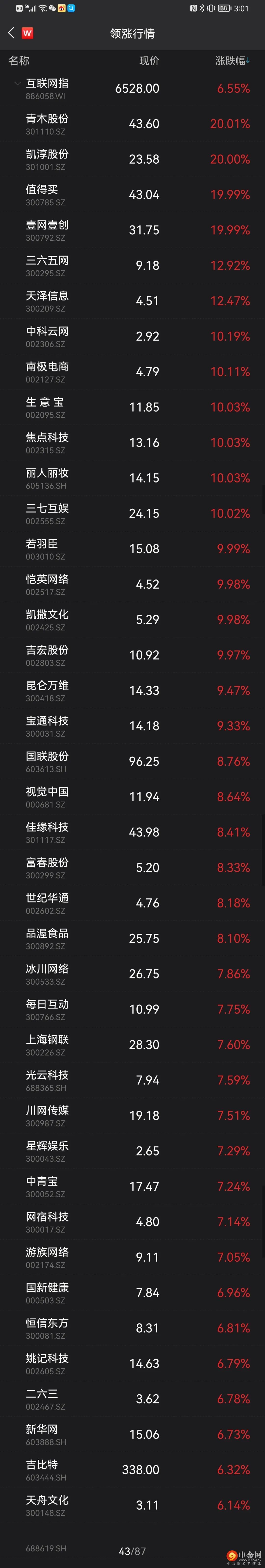Go back using the arrow
265x1568 pixels.
click(x=11, y=33)
